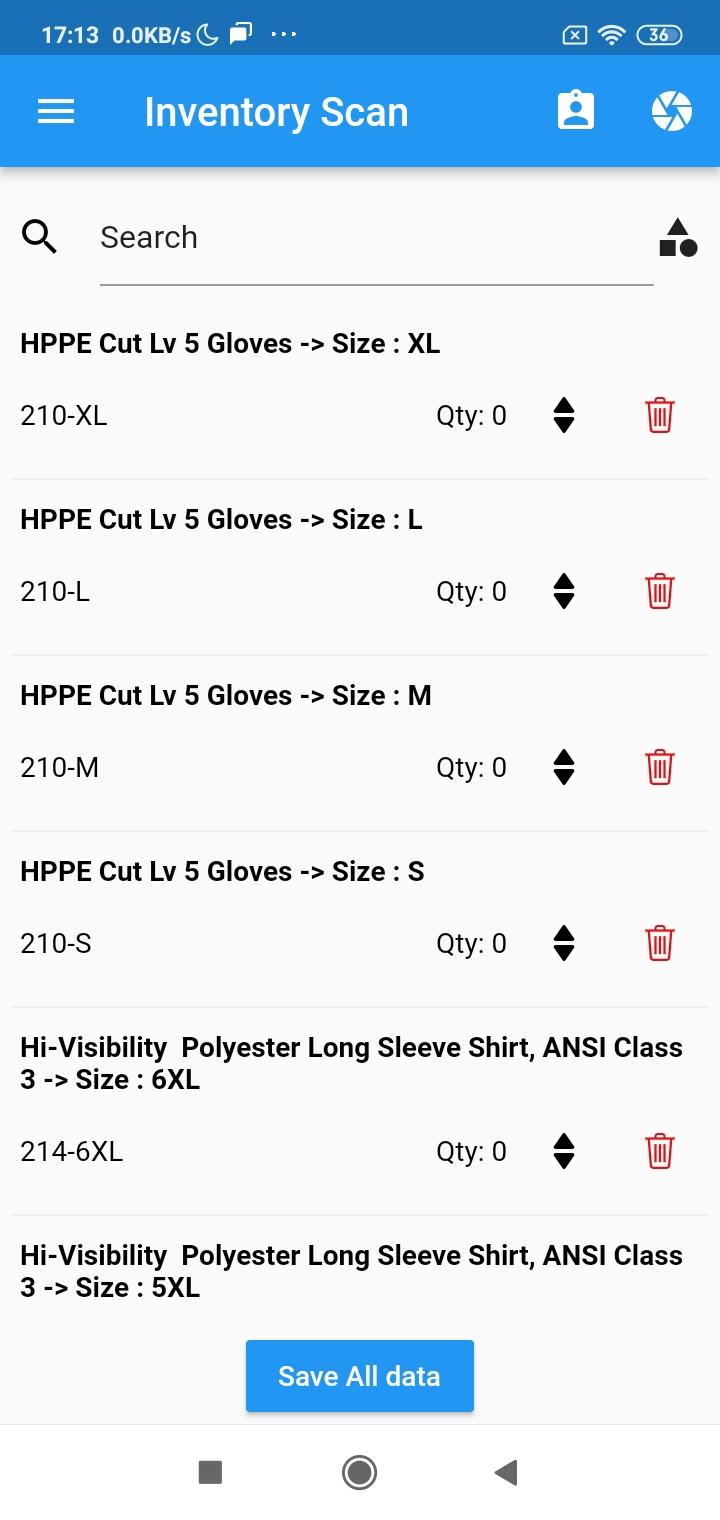
Task: Open the contact badge icon
Action: (x=576, y=111)
